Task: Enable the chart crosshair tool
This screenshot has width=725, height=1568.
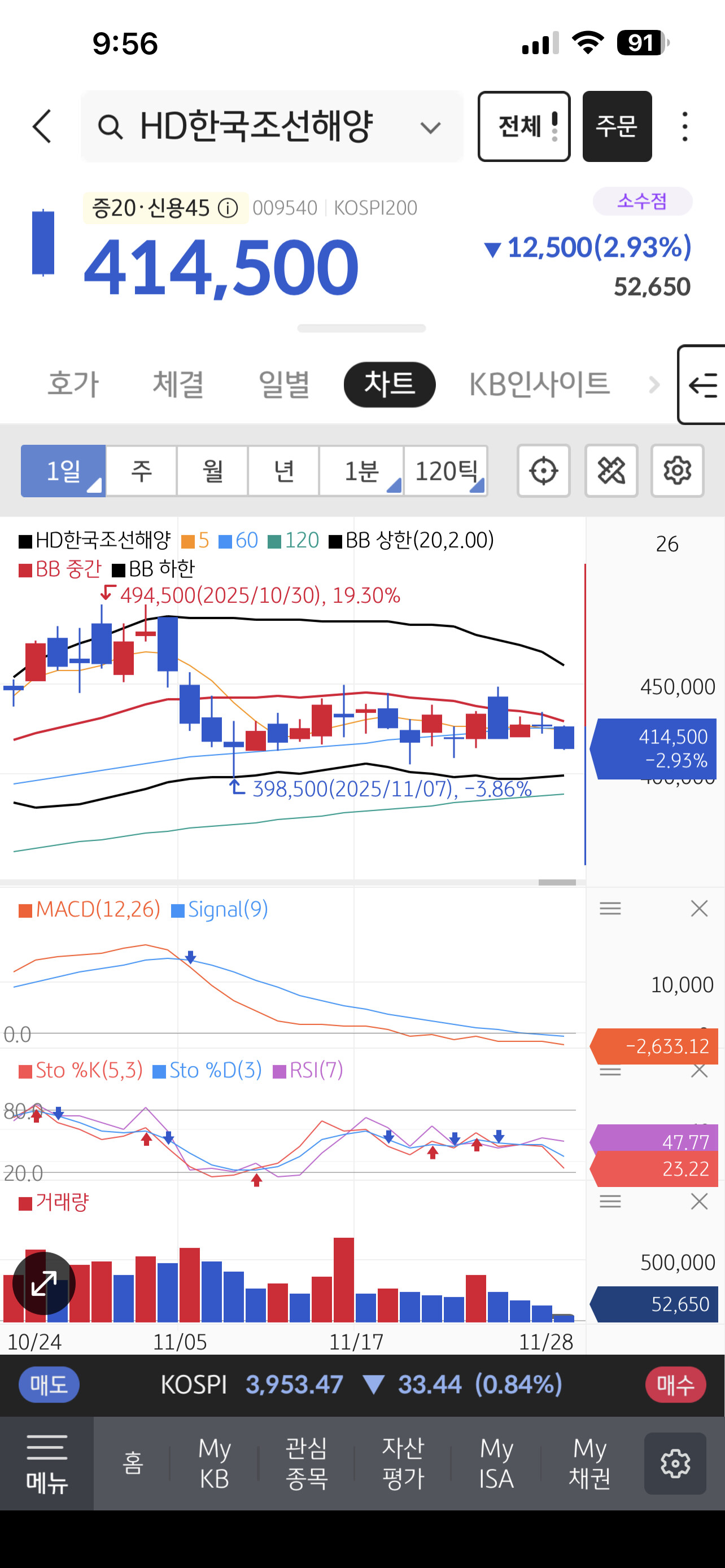Action: [543, 471]
